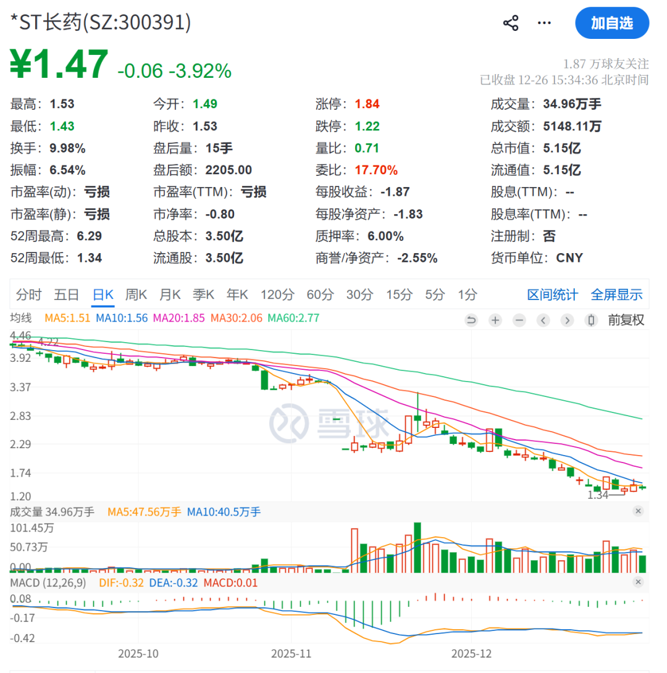Switch to the 60分 chart
The width and height of the screenshot is (667, 673).
320,294
